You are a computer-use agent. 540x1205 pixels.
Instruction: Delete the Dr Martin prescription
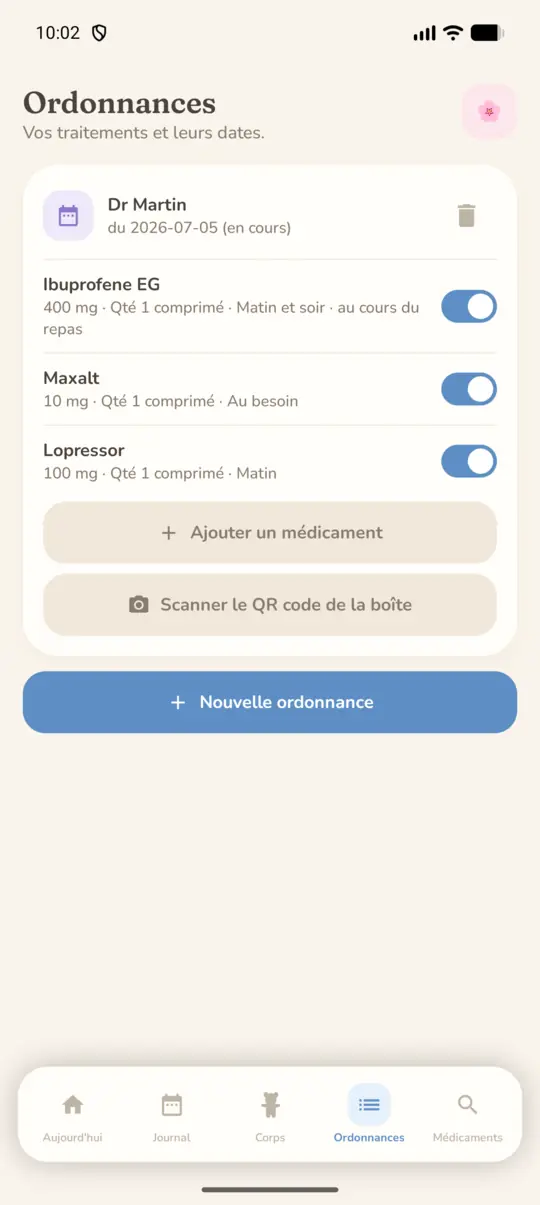coord(467,216)
